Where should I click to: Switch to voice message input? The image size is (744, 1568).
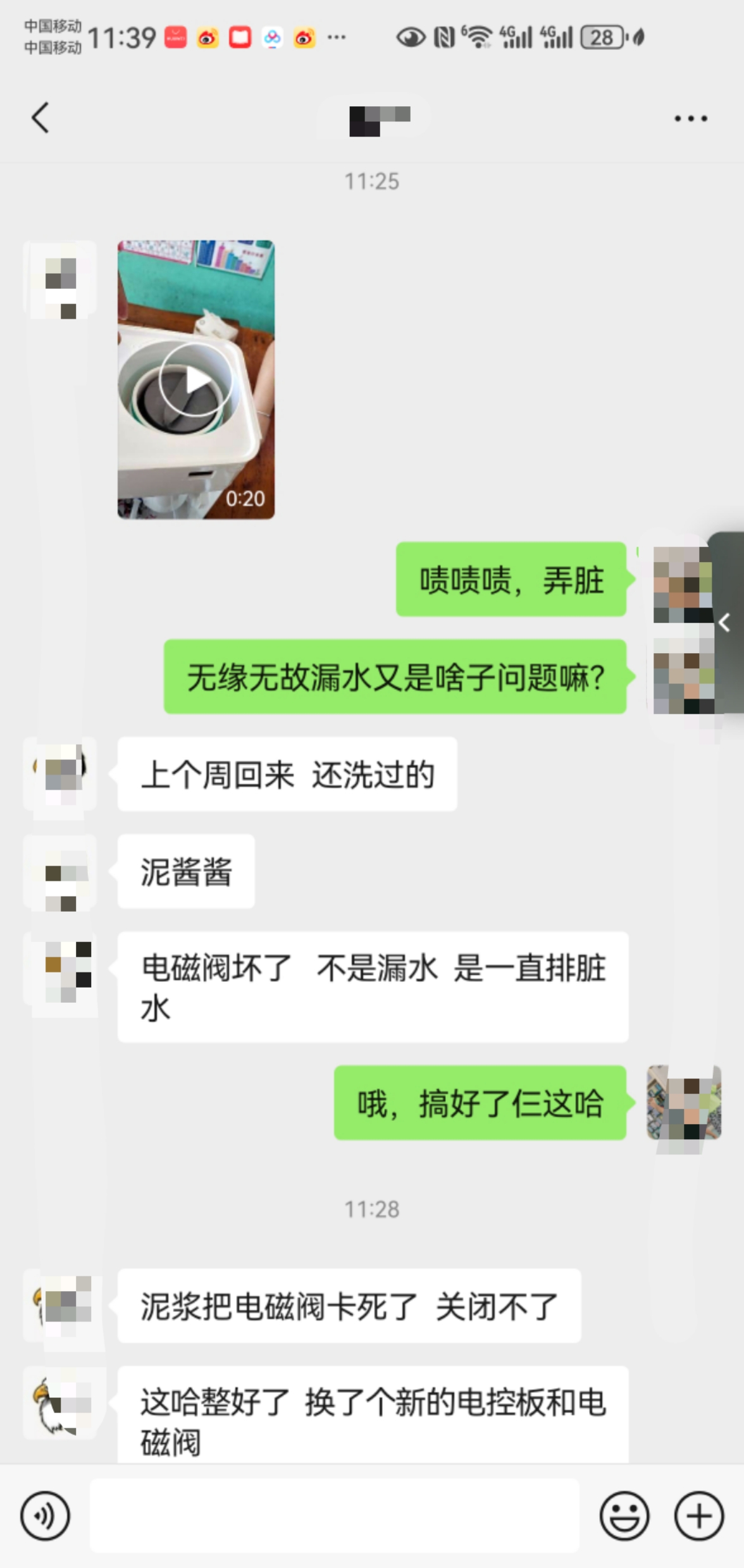tap(45, 1516)
